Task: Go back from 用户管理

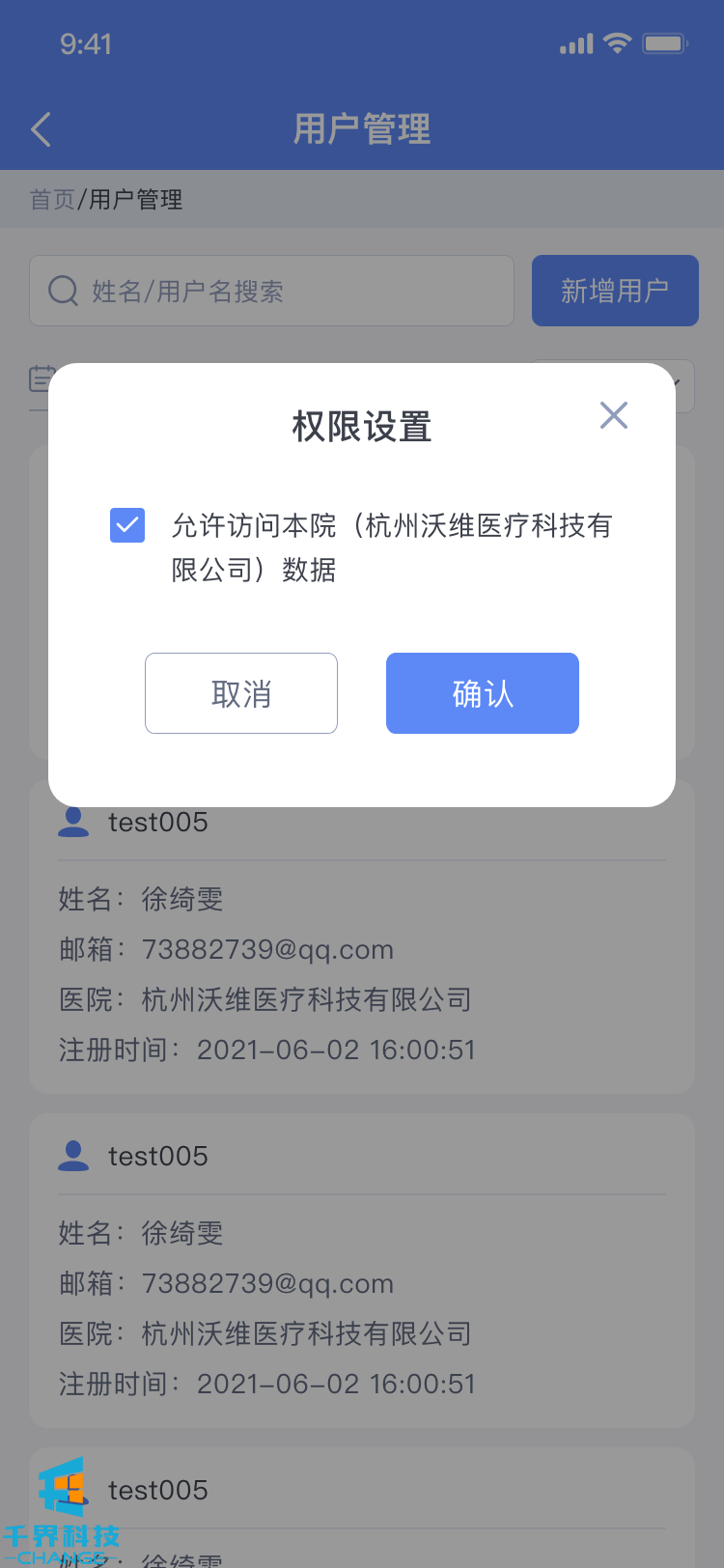Action: [42, 129]
